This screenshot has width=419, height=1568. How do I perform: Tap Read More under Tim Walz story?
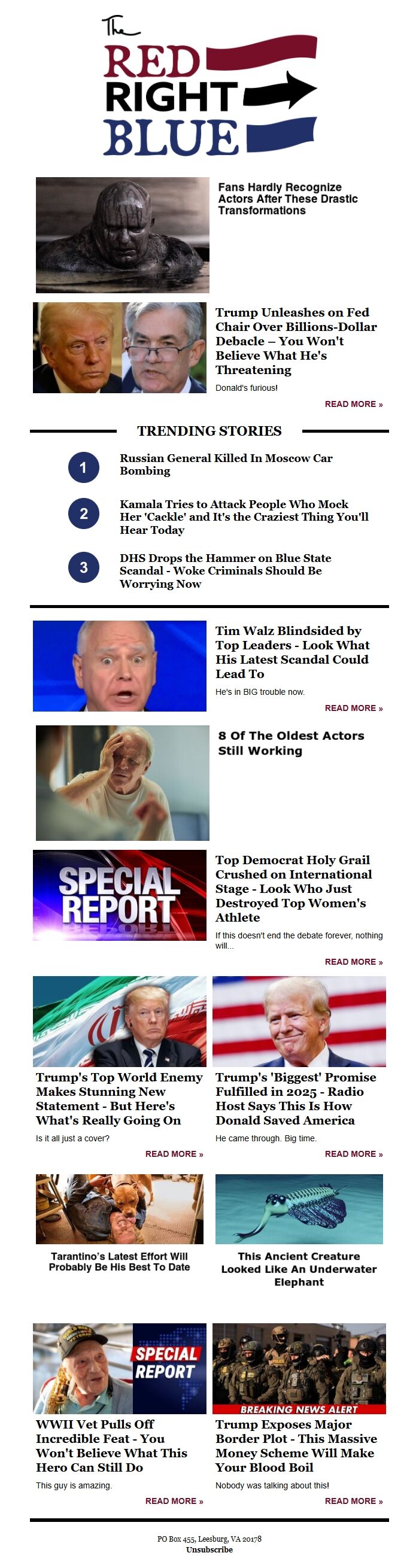coord(353,708)
